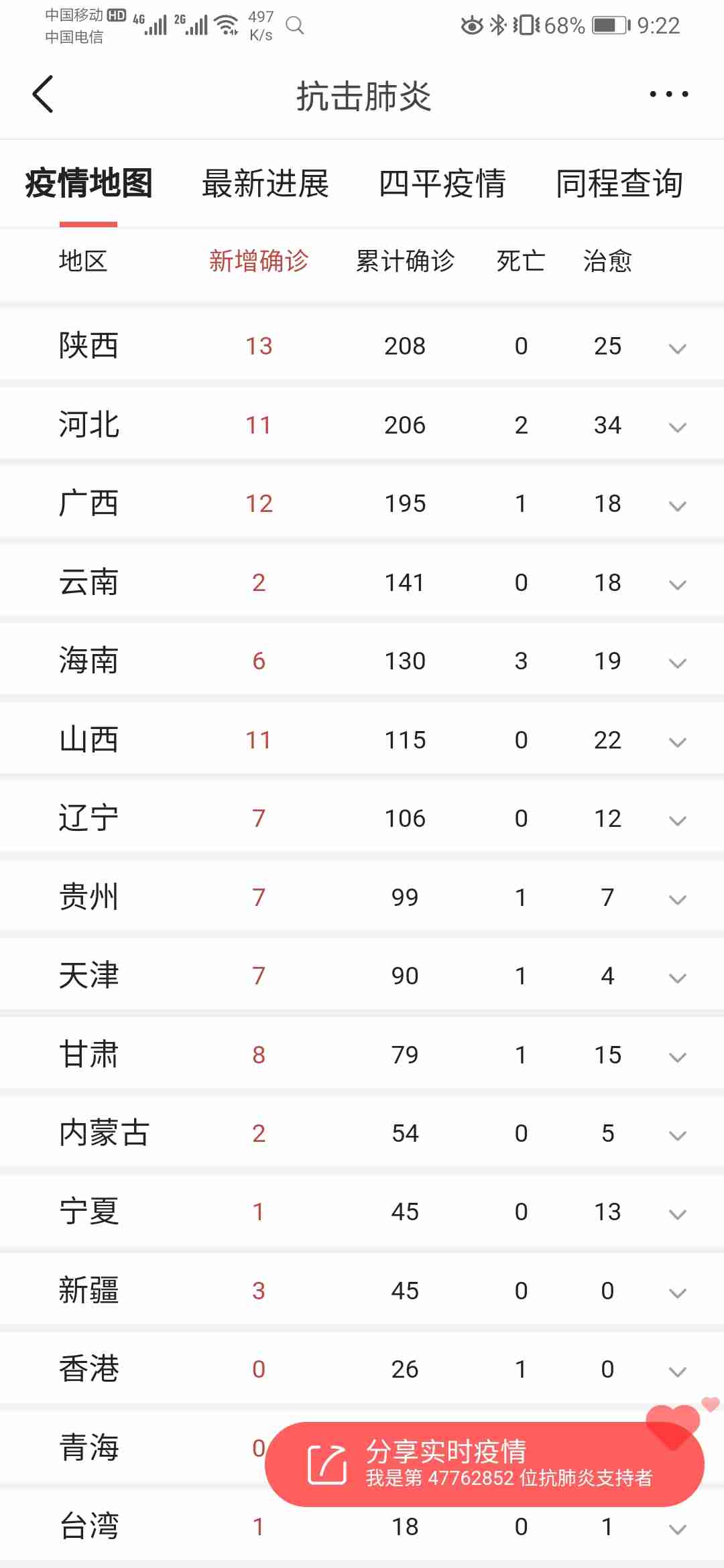Show city breakdown for 云南
The width and height of the screenshot is (724, 1568).
point(677,584)
